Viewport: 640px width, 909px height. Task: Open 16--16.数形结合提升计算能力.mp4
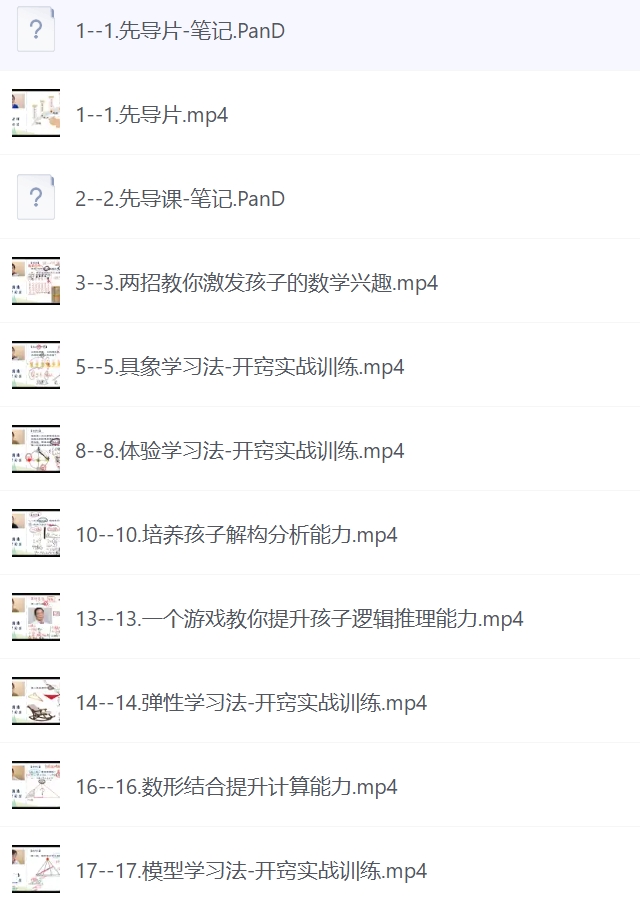(236, 787)
